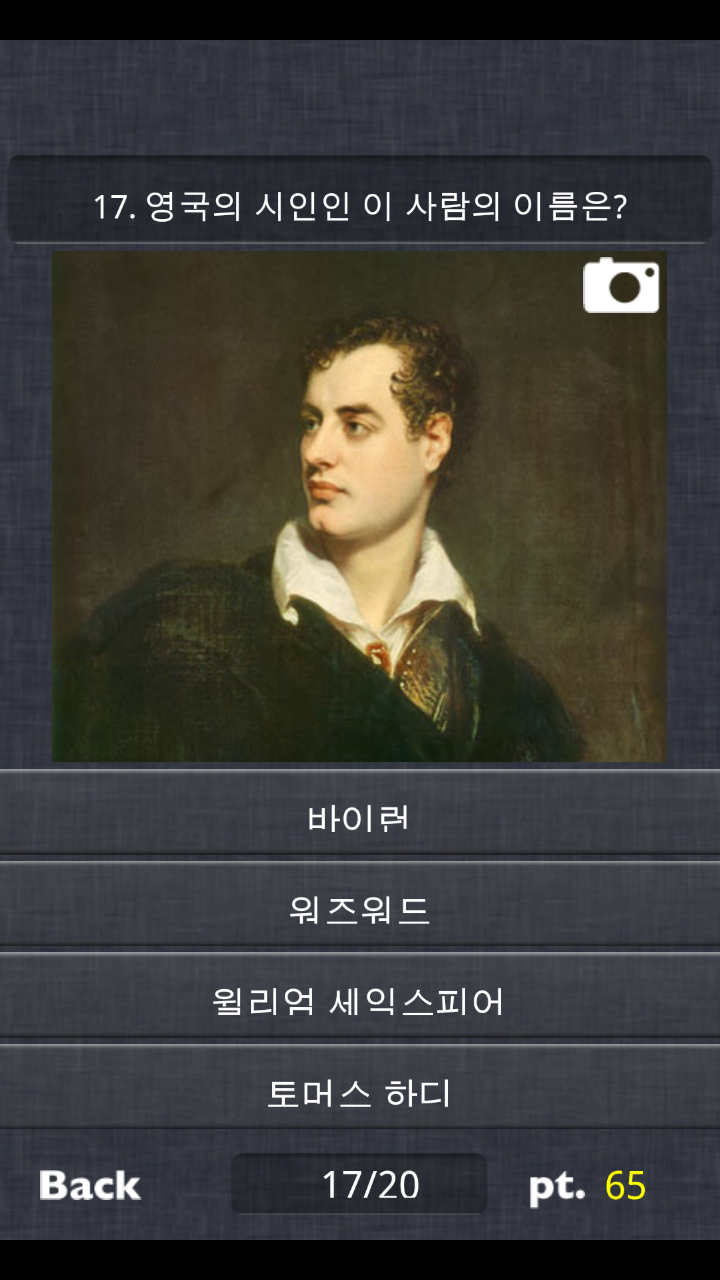Viewport: 720px width, 1280px height.
Task: Answer with 토머스 하디
Action: pyautogui.click(x=359, y=1093)
